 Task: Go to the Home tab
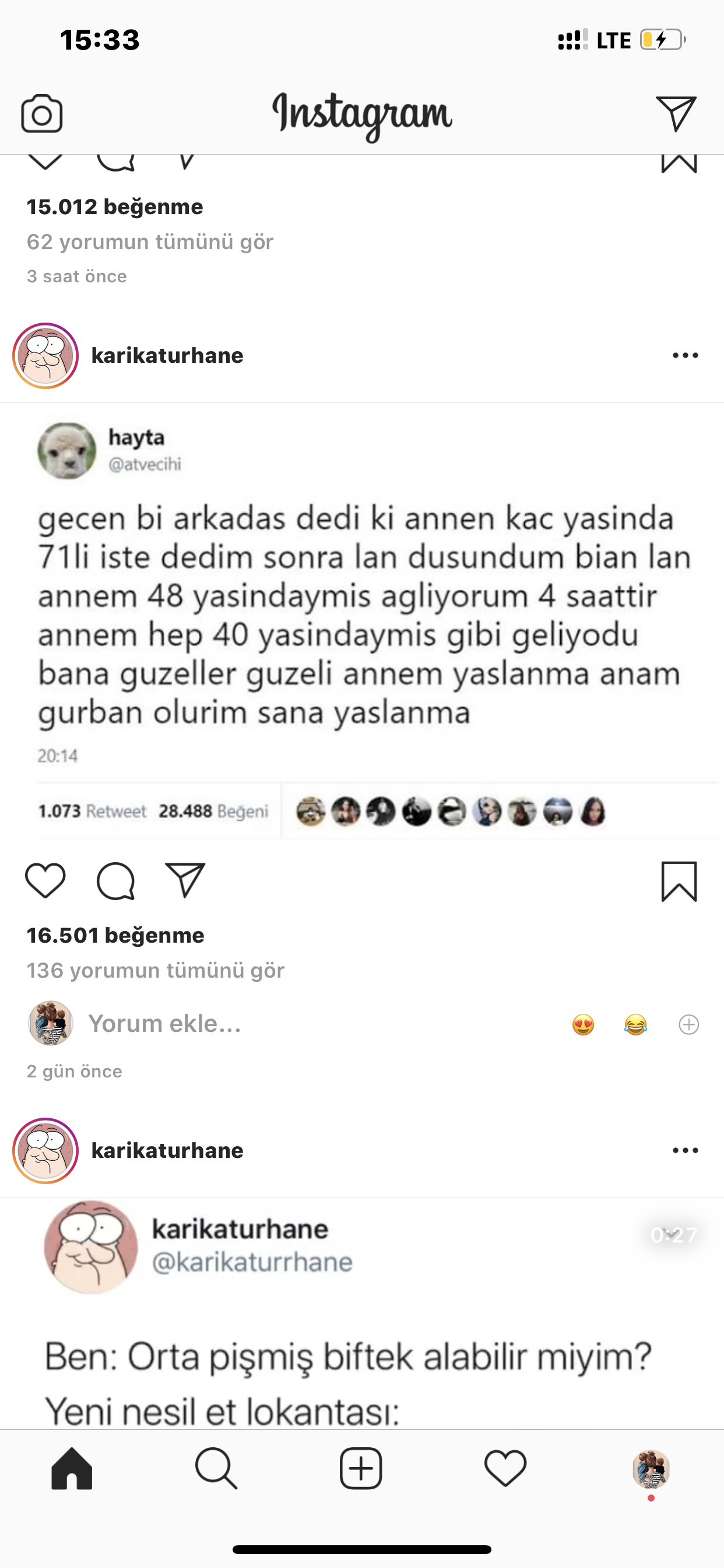72,1468
